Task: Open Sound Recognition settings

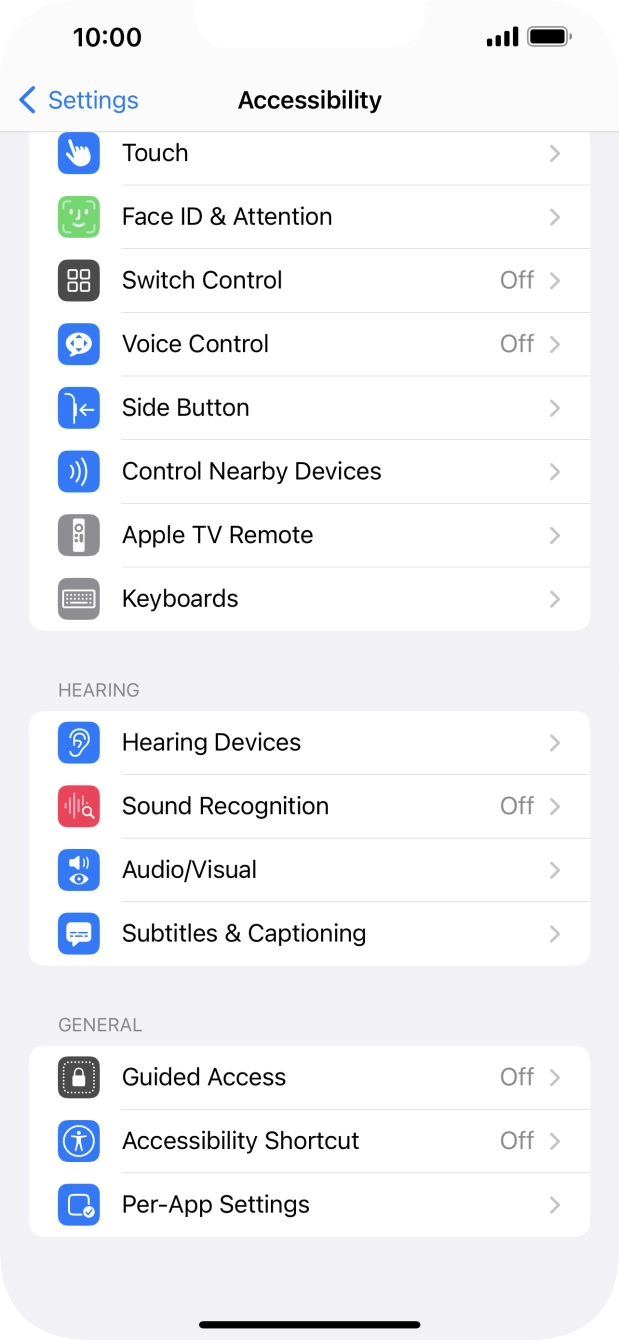Action: pyautogui.click(x=309, y=806)
